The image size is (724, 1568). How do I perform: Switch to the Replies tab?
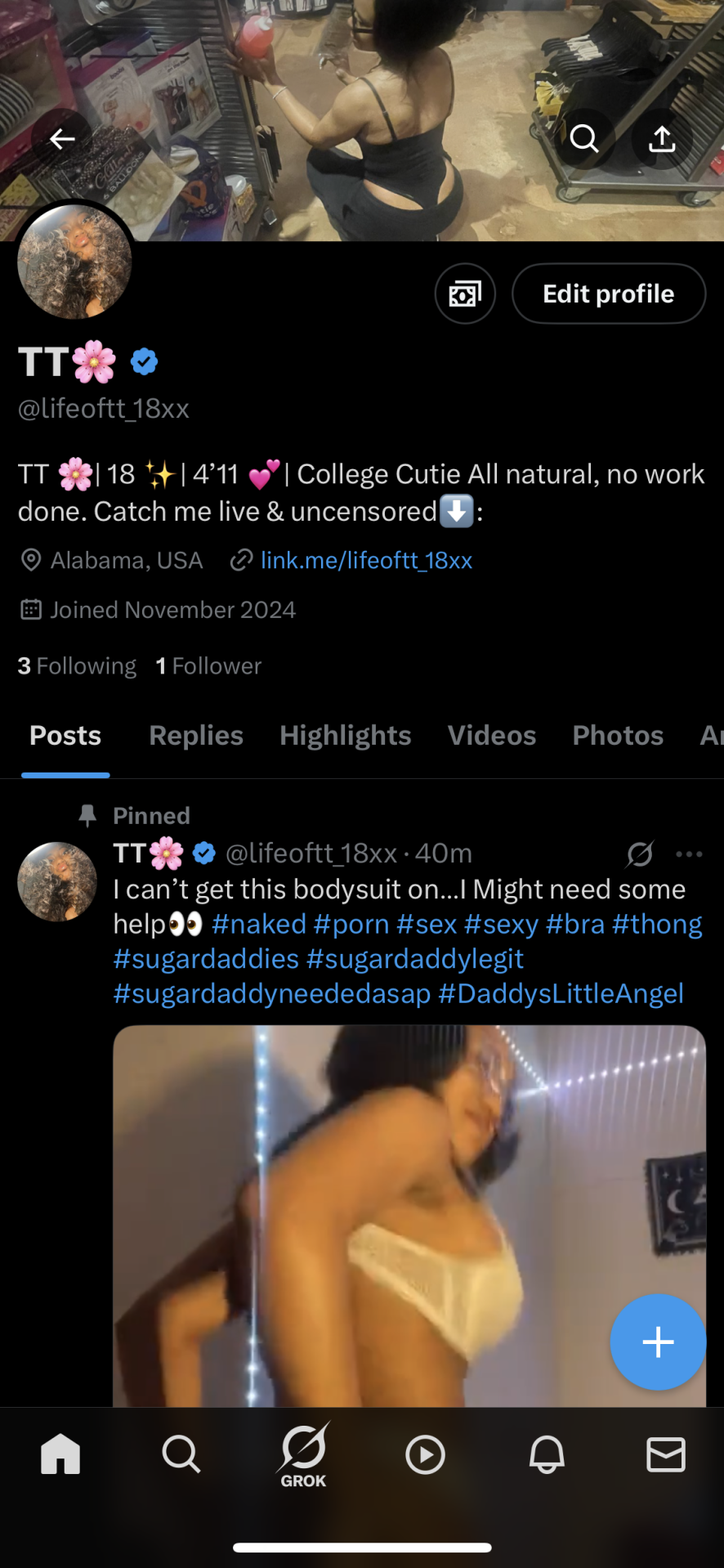click(x=196, y=736)
